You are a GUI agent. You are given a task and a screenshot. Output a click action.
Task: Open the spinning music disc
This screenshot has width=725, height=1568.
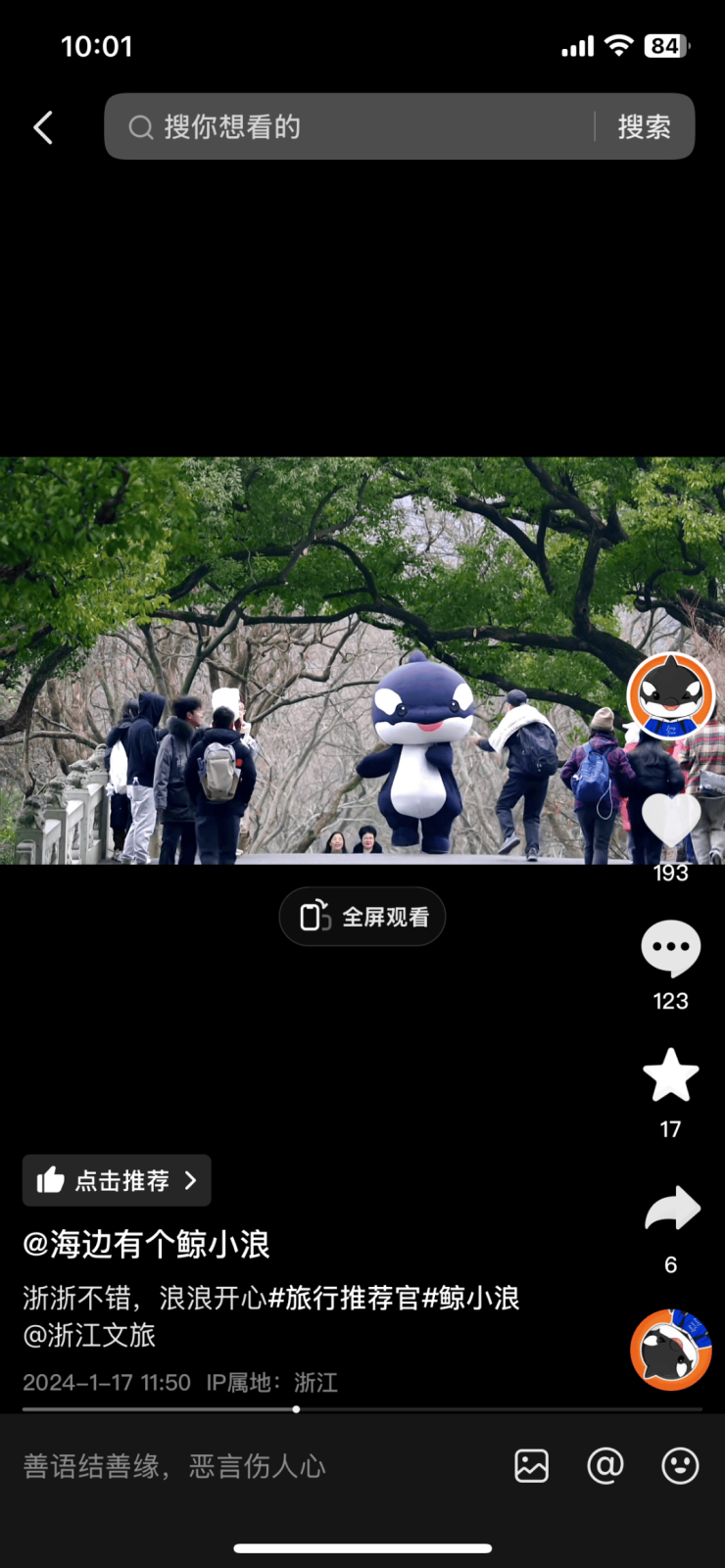coord(670,1351)
